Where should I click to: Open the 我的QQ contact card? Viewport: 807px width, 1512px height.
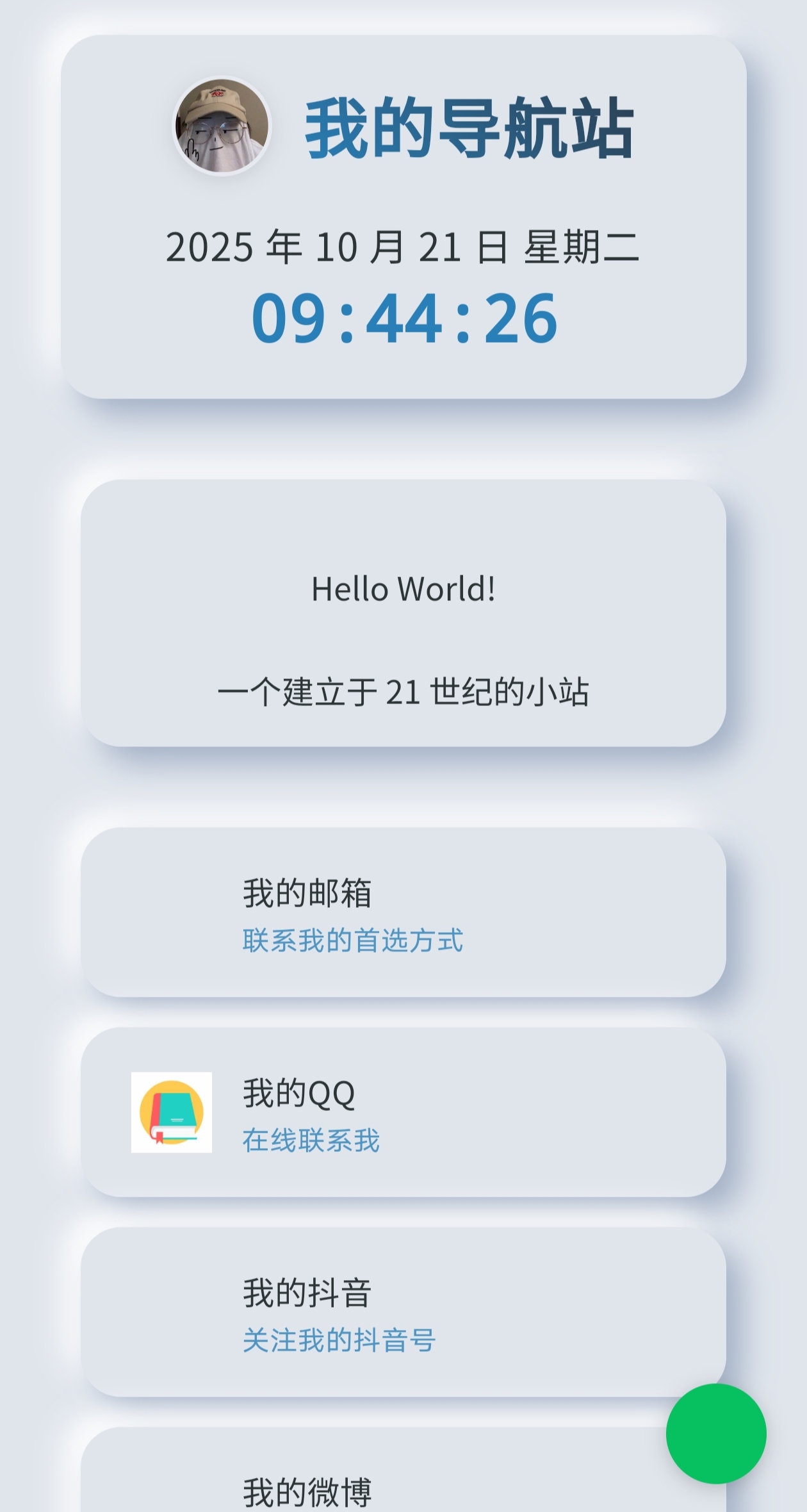click(x=403, y=1112)
